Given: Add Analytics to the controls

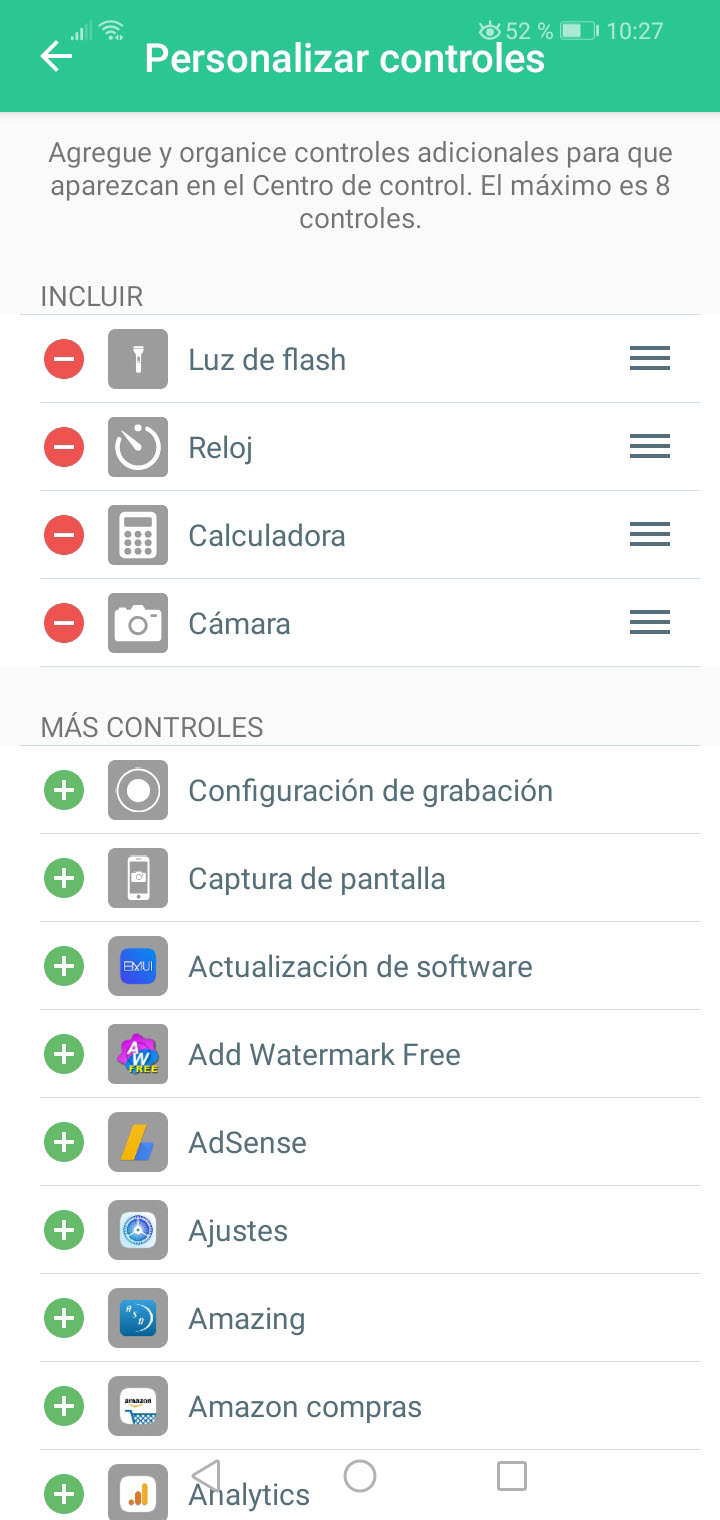Looking at the screenshot, I should point(64,1495).
